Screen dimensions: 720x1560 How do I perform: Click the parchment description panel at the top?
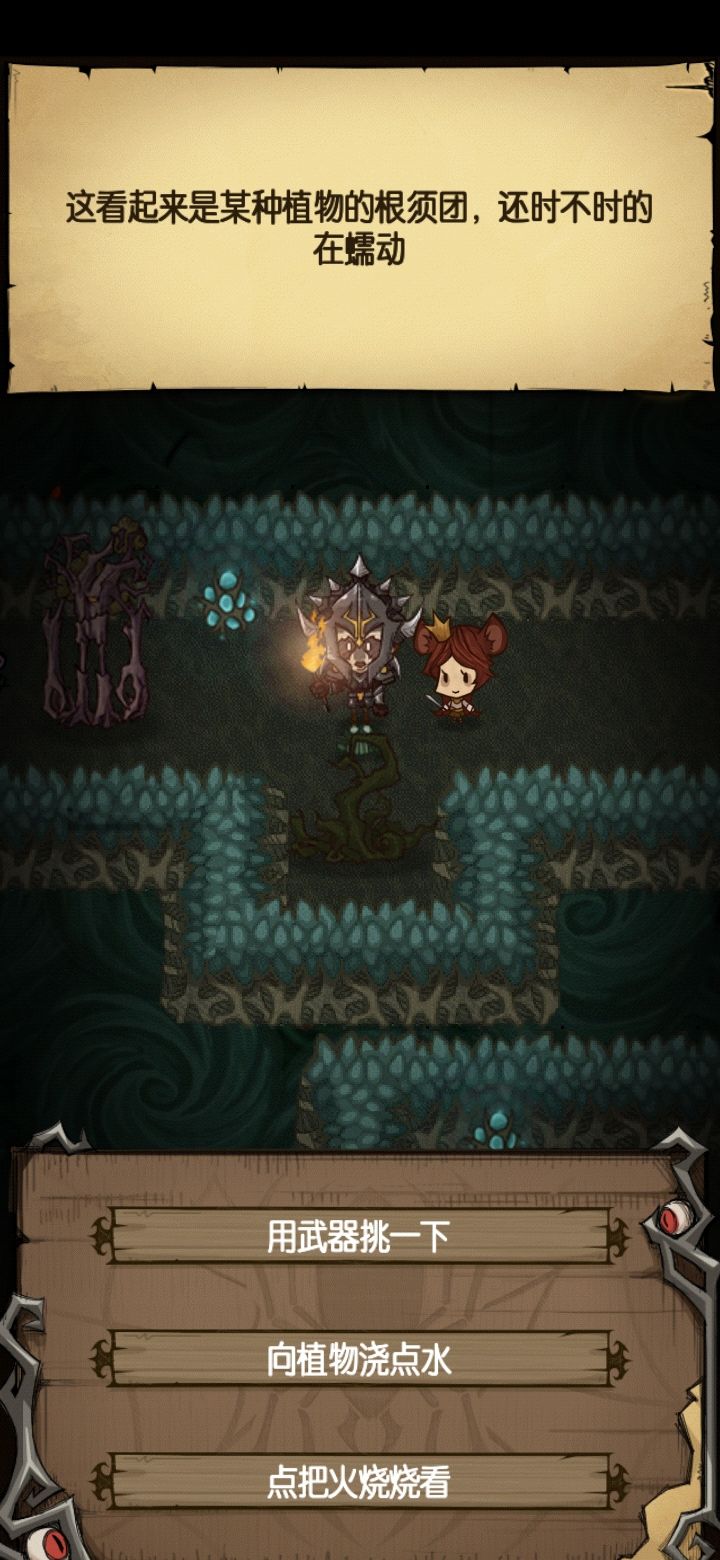(360, 225)
